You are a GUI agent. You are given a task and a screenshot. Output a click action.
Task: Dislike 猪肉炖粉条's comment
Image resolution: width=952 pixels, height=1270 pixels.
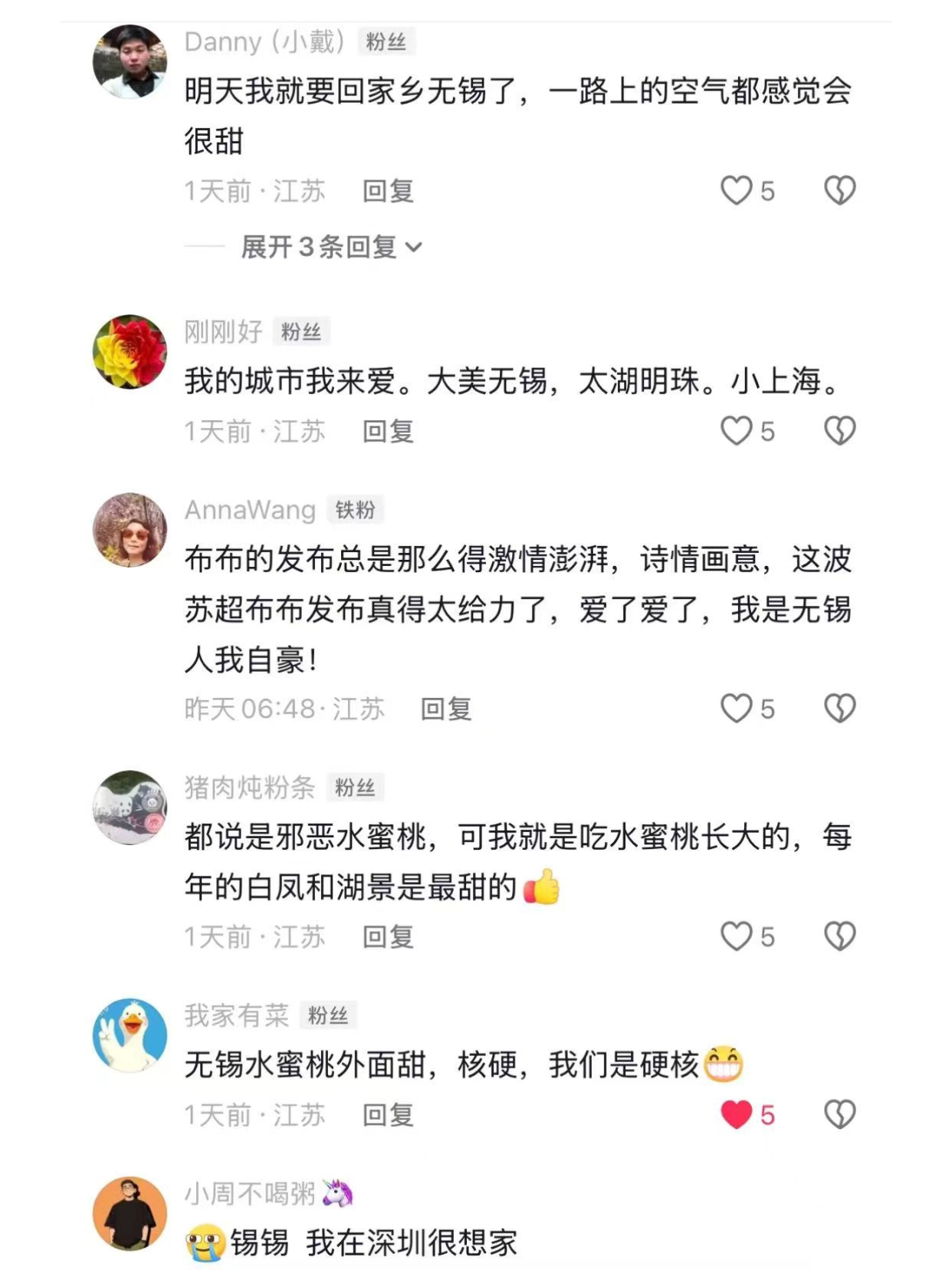point(839,936)
